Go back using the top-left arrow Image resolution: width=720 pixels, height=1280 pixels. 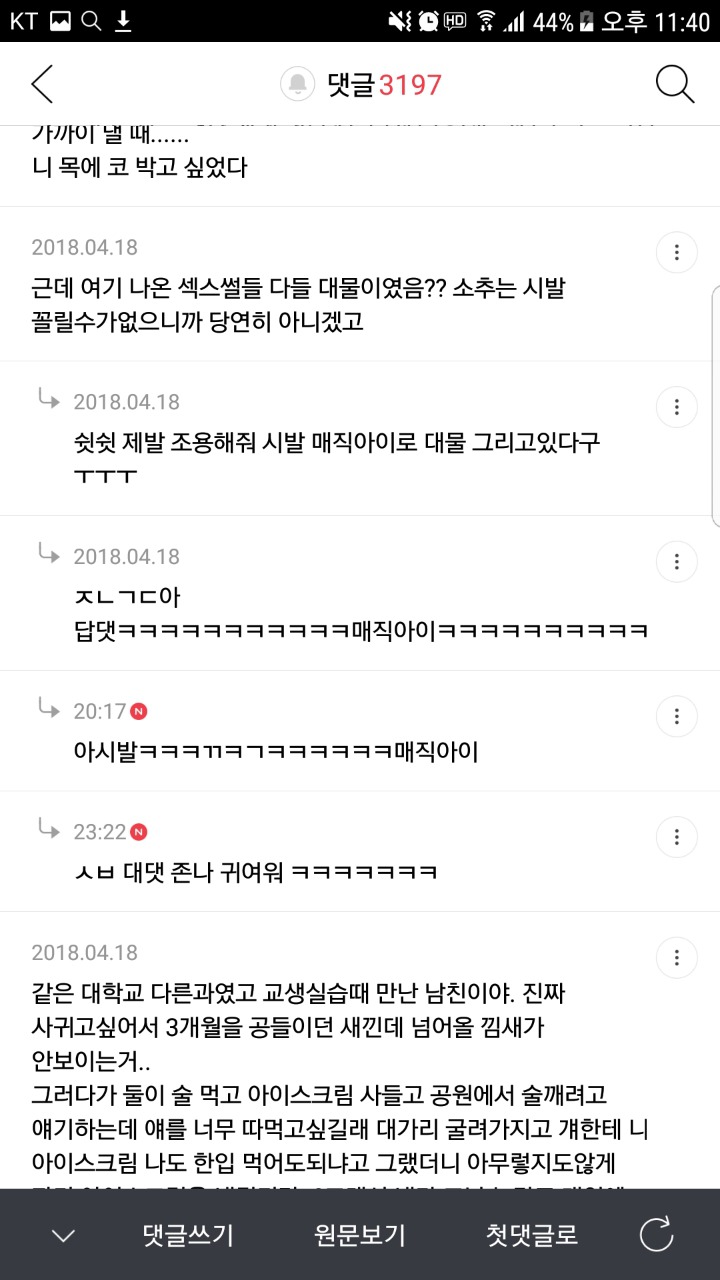[x=42, y=85]
